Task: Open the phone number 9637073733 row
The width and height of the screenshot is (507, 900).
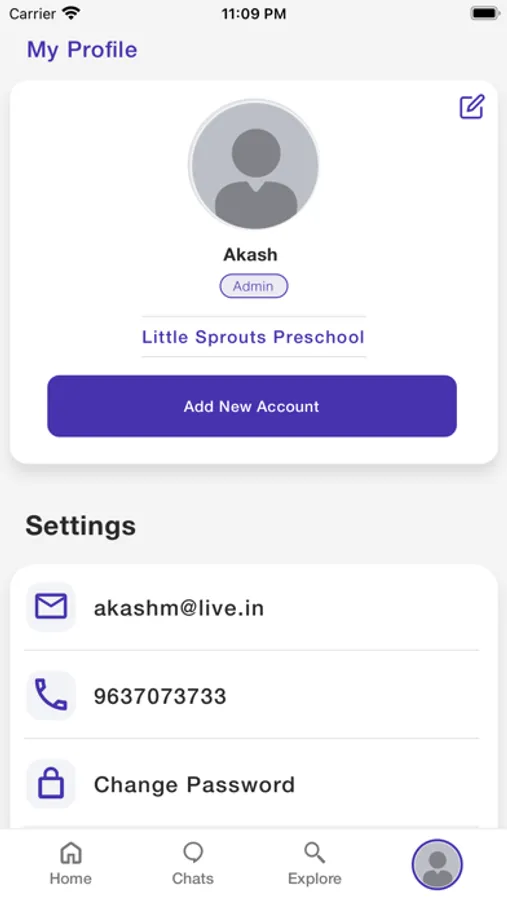Action: click(x=252, y=695)
